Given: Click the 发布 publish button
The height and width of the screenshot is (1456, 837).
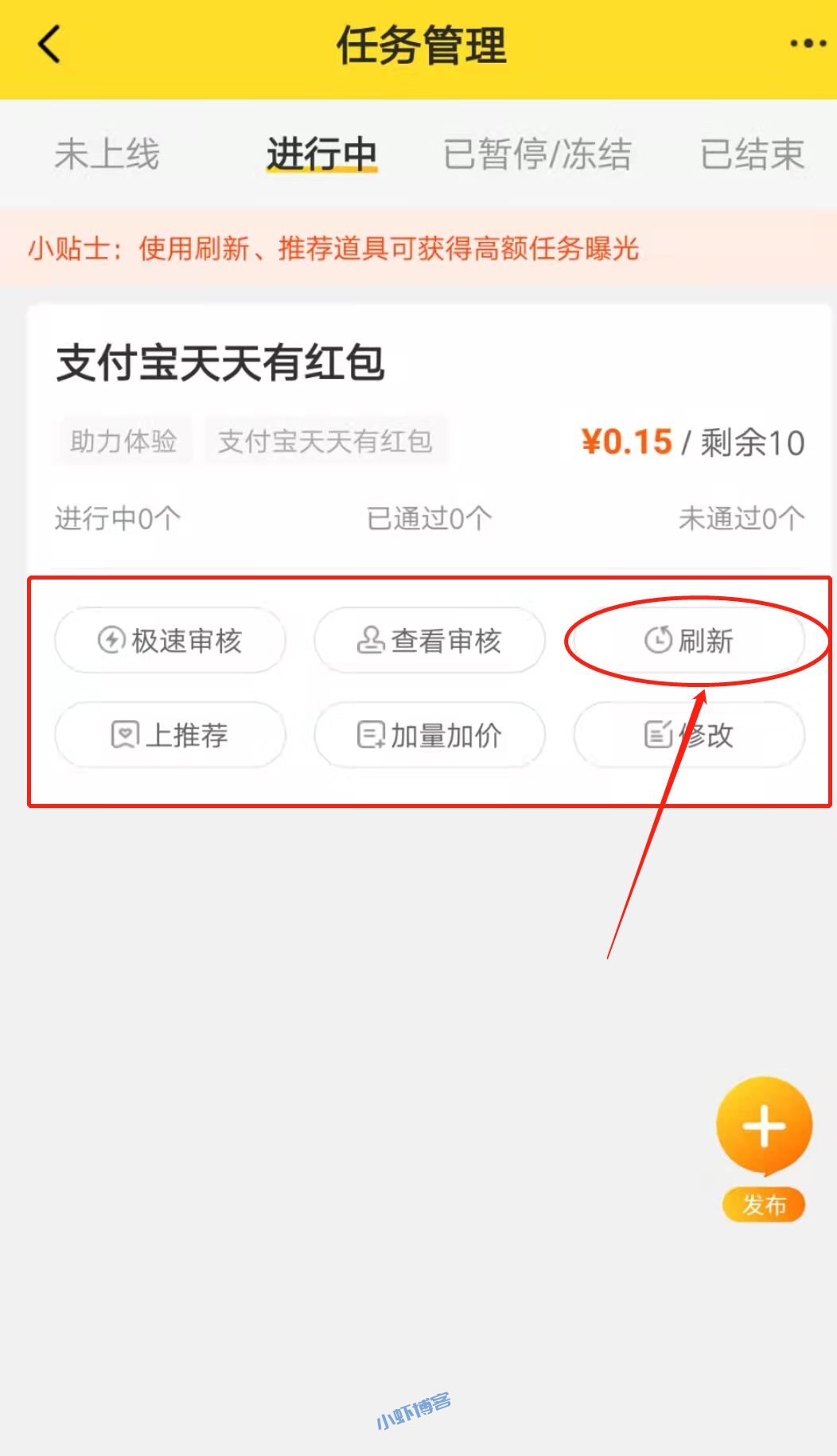Looking at the screenshot, I should click(x=764, y=1204).
